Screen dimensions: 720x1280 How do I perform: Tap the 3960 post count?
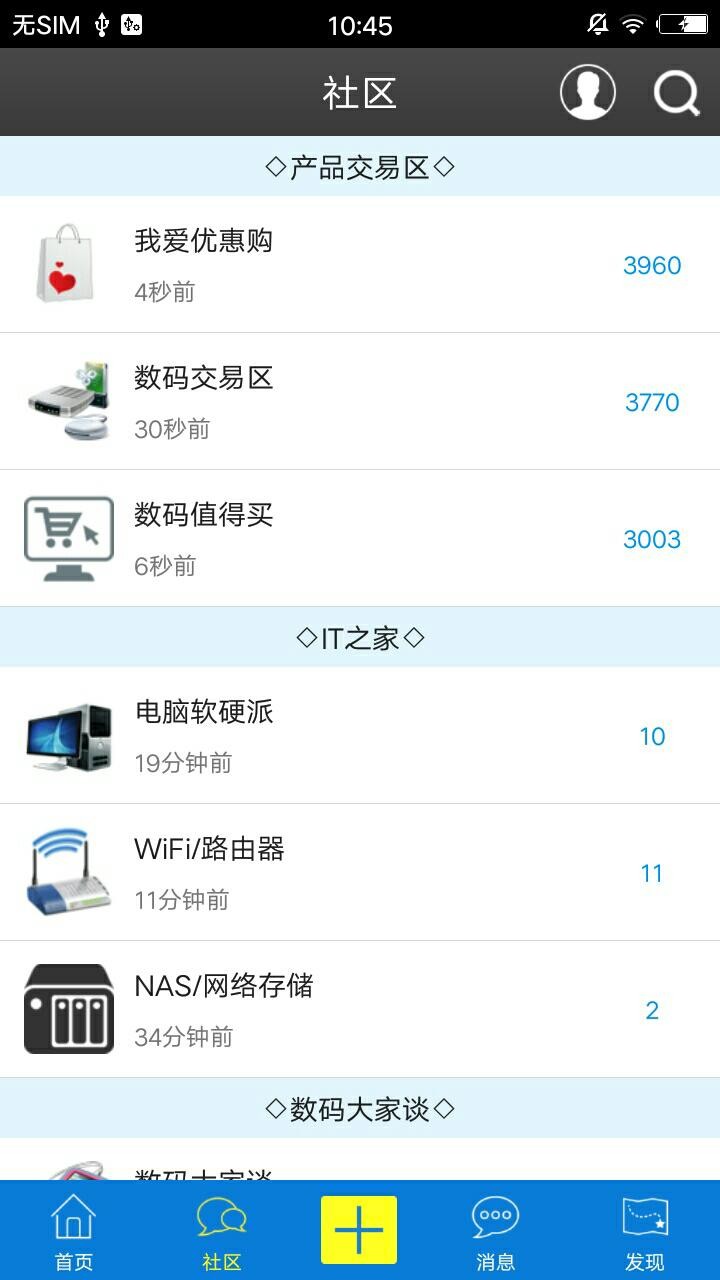click(x=652, y=265)
